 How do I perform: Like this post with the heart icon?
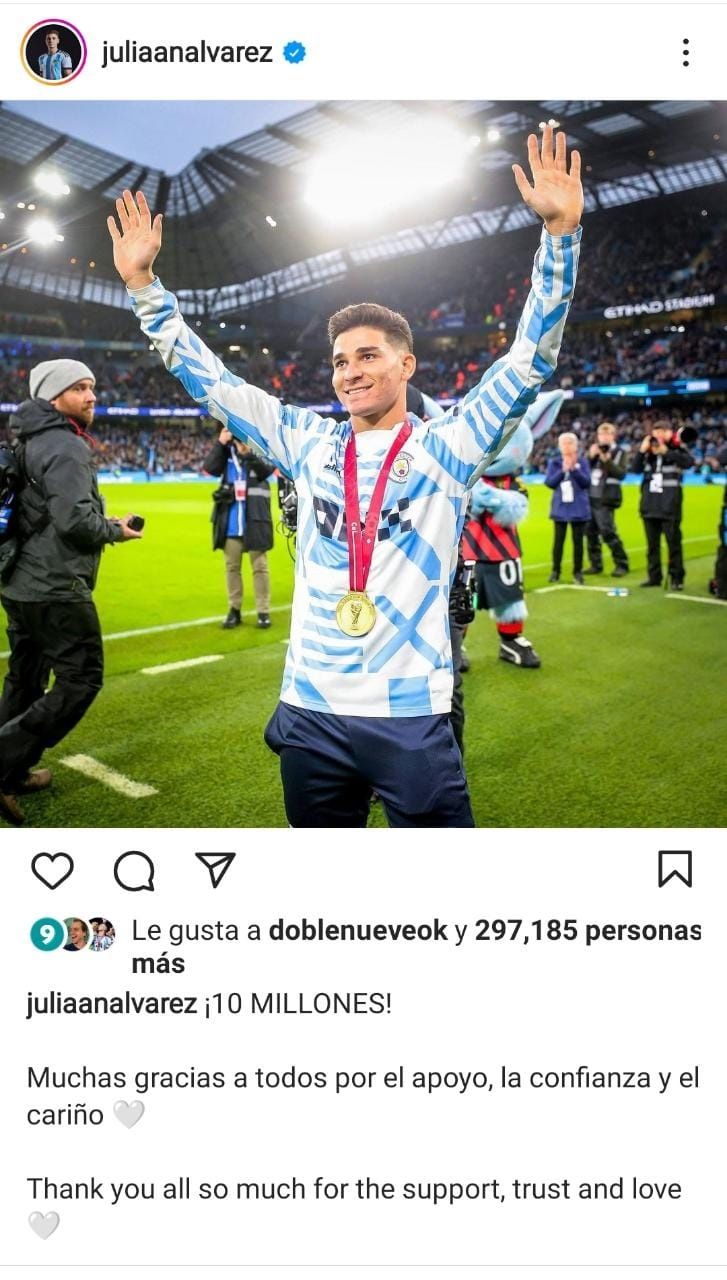pyautogui.click(x=52, y=870)
